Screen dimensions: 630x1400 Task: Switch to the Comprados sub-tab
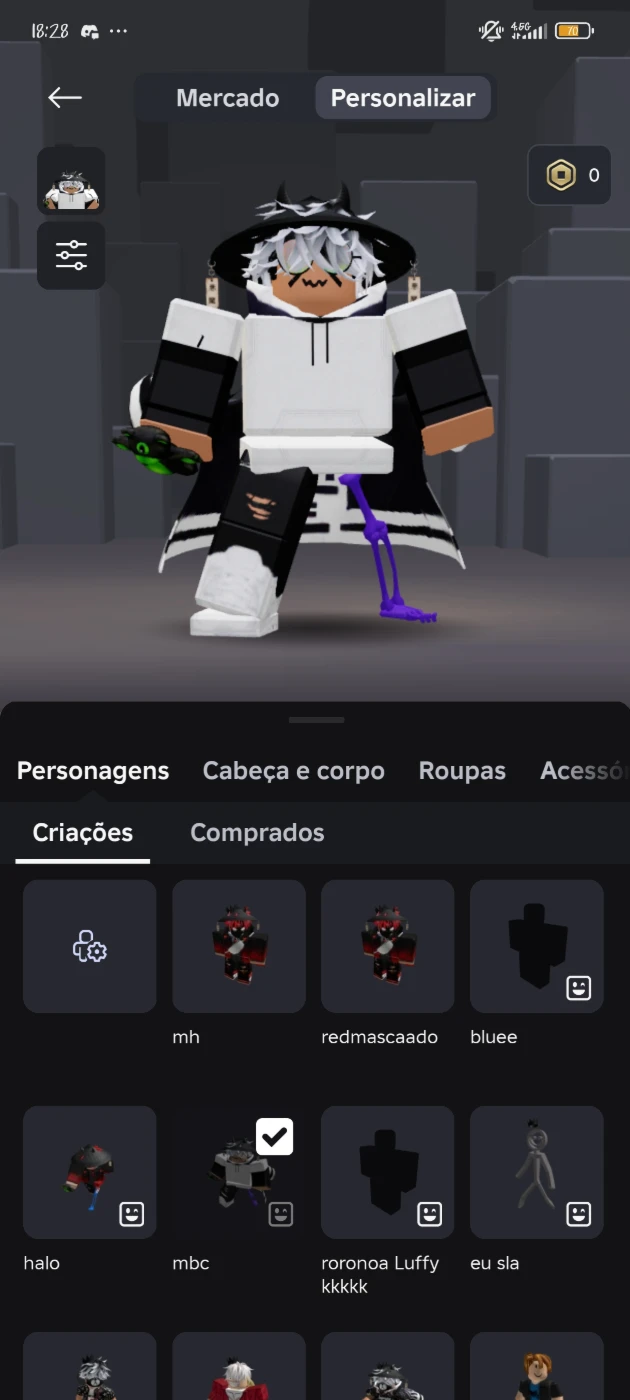point(257,832)
